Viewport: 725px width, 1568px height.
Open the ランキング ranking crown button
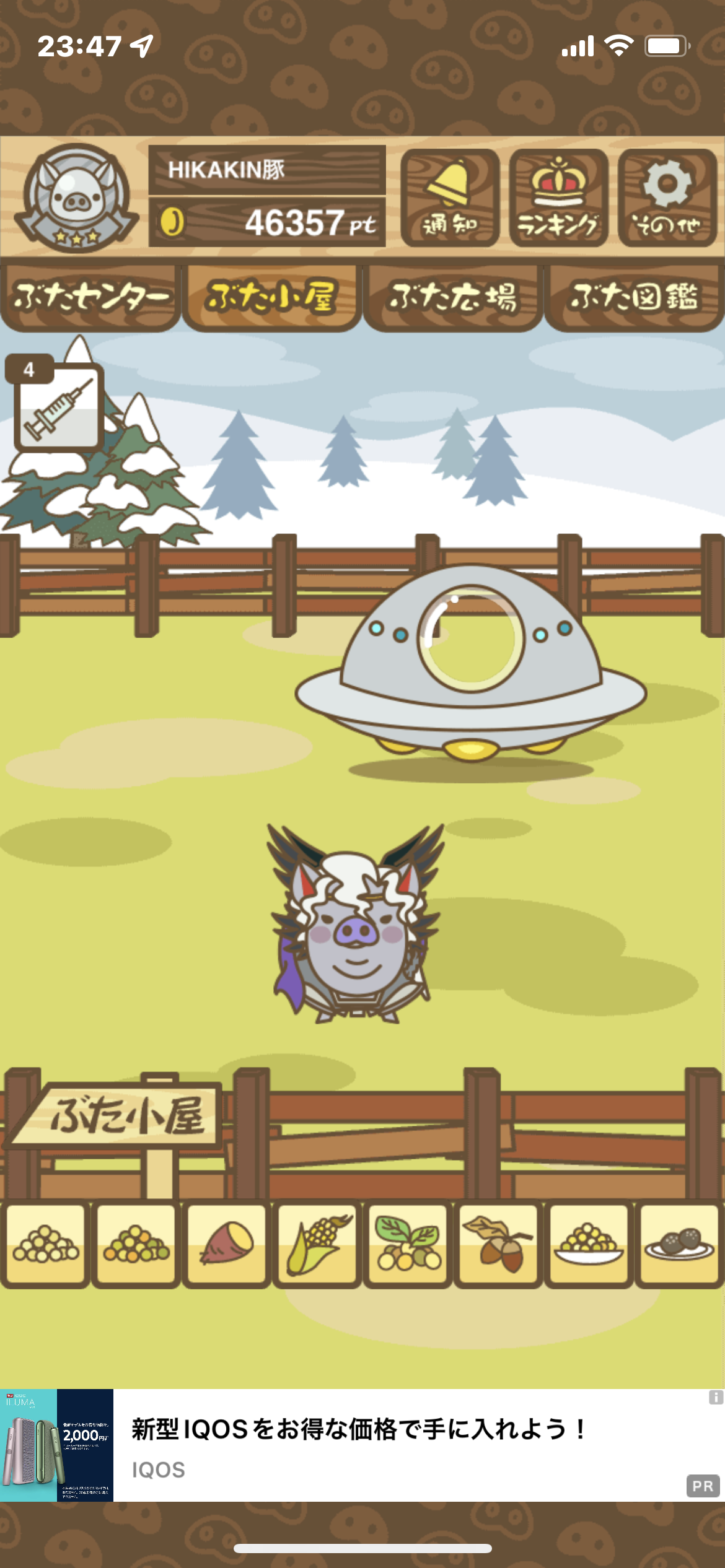[x=558, y=198]
